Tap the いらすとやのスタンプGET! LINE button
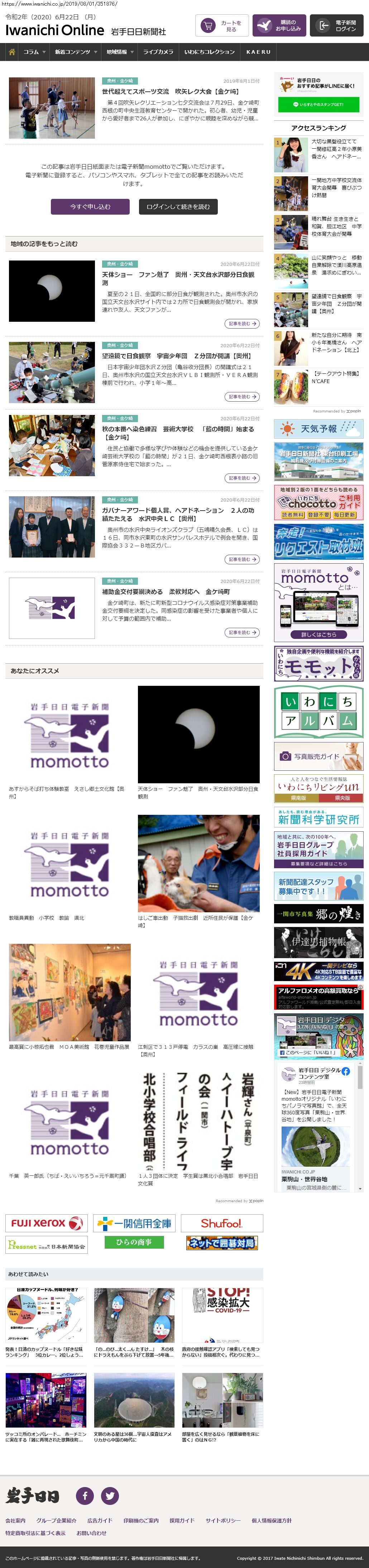369x1568 pixels. 318,105
